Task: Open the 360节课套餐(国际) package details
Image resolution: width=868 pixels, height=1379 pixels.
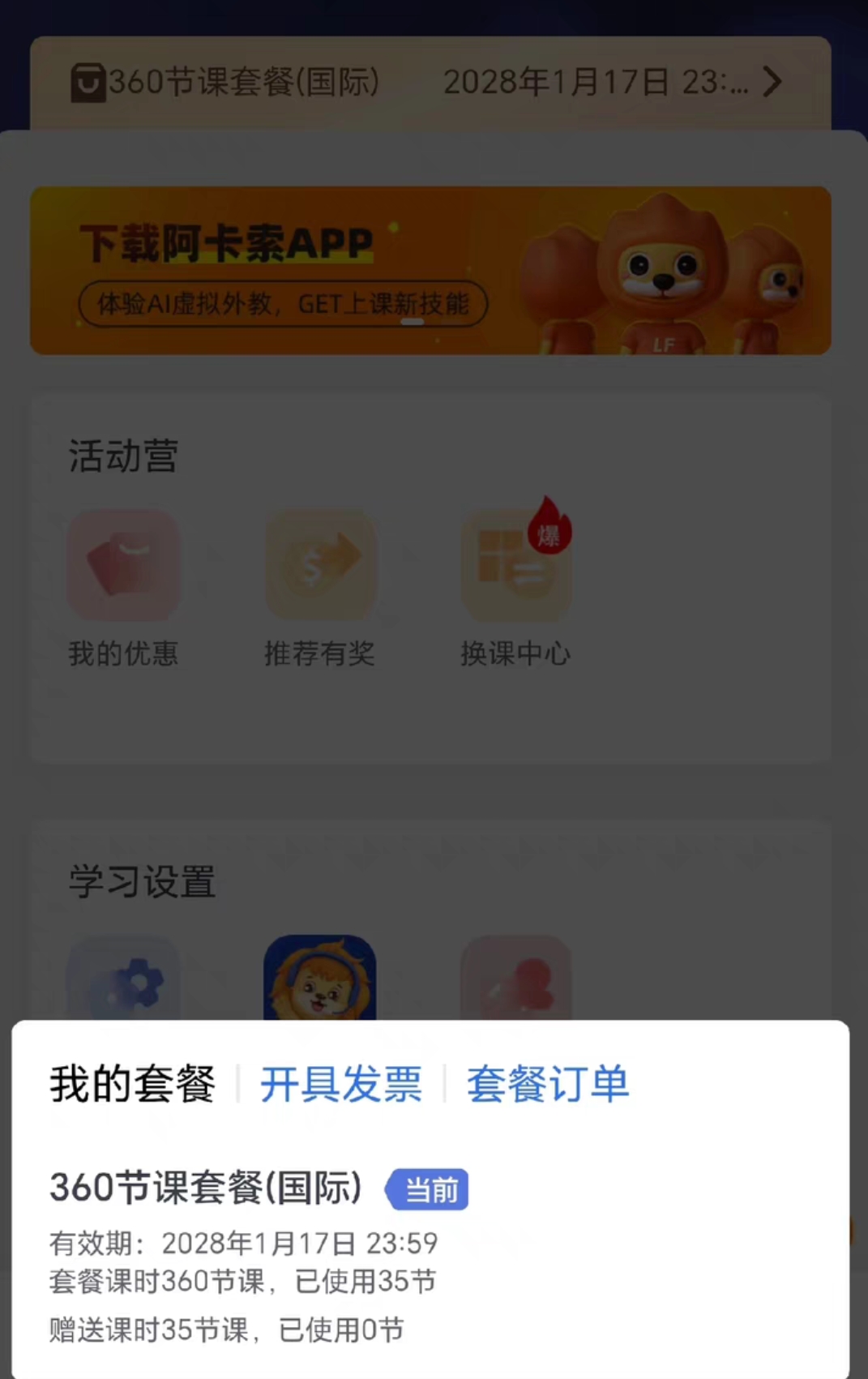Action: [206, 1188]
